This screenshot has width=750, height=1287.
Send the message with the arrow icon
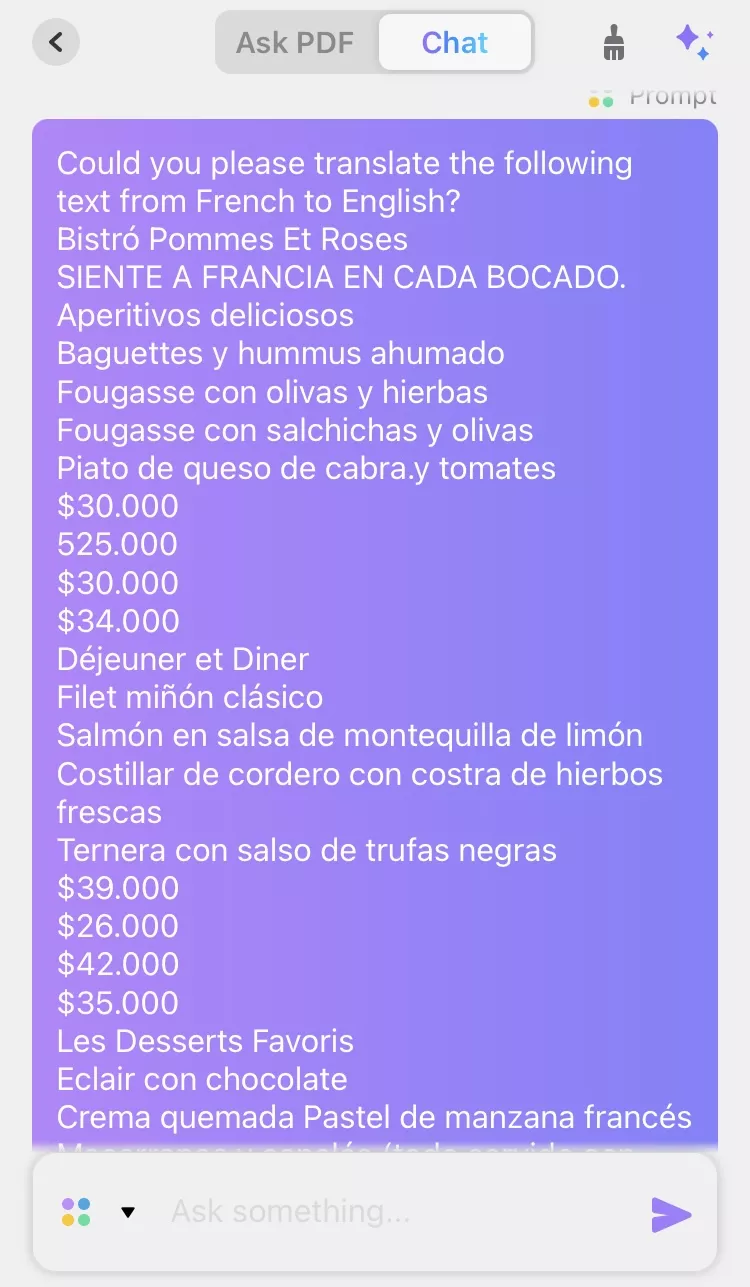point(671,1213)
